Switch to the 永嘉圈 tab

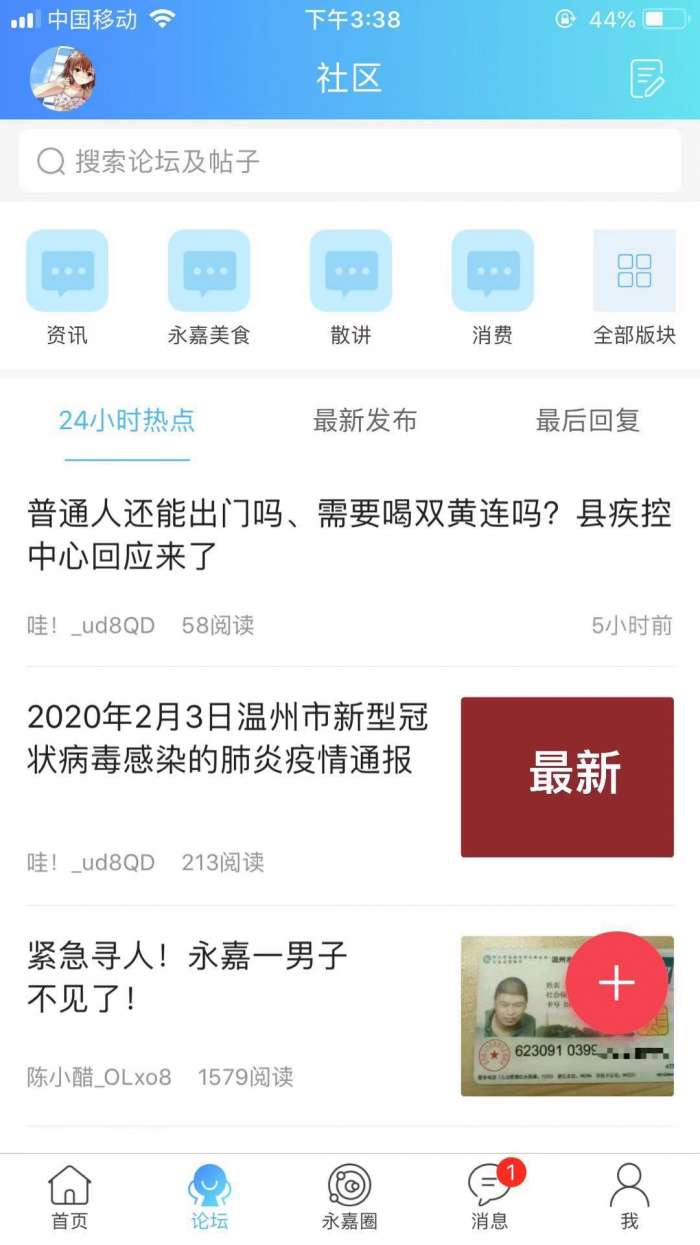pos(350,1198)
